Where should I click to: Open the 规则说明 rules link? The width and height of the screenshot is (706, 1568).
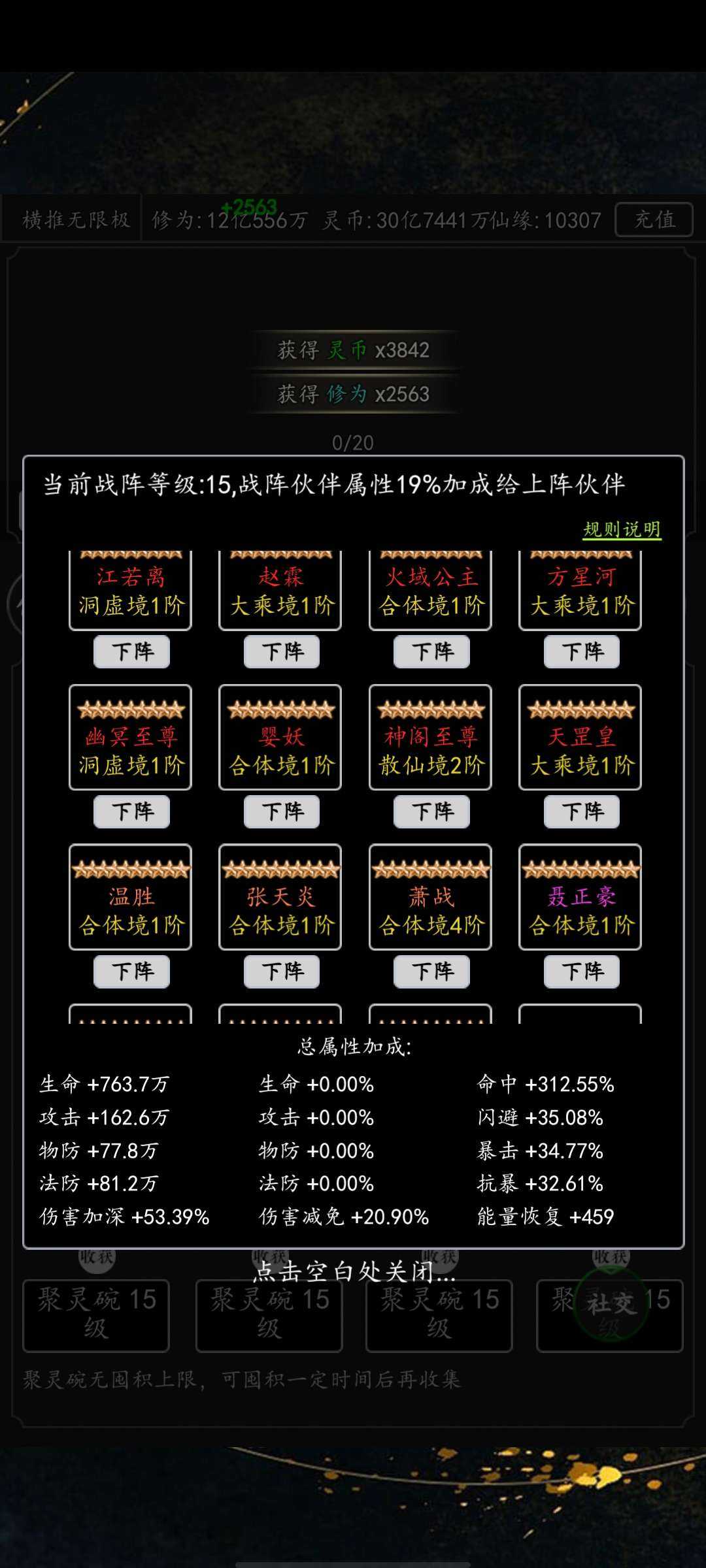click(622, 529)
